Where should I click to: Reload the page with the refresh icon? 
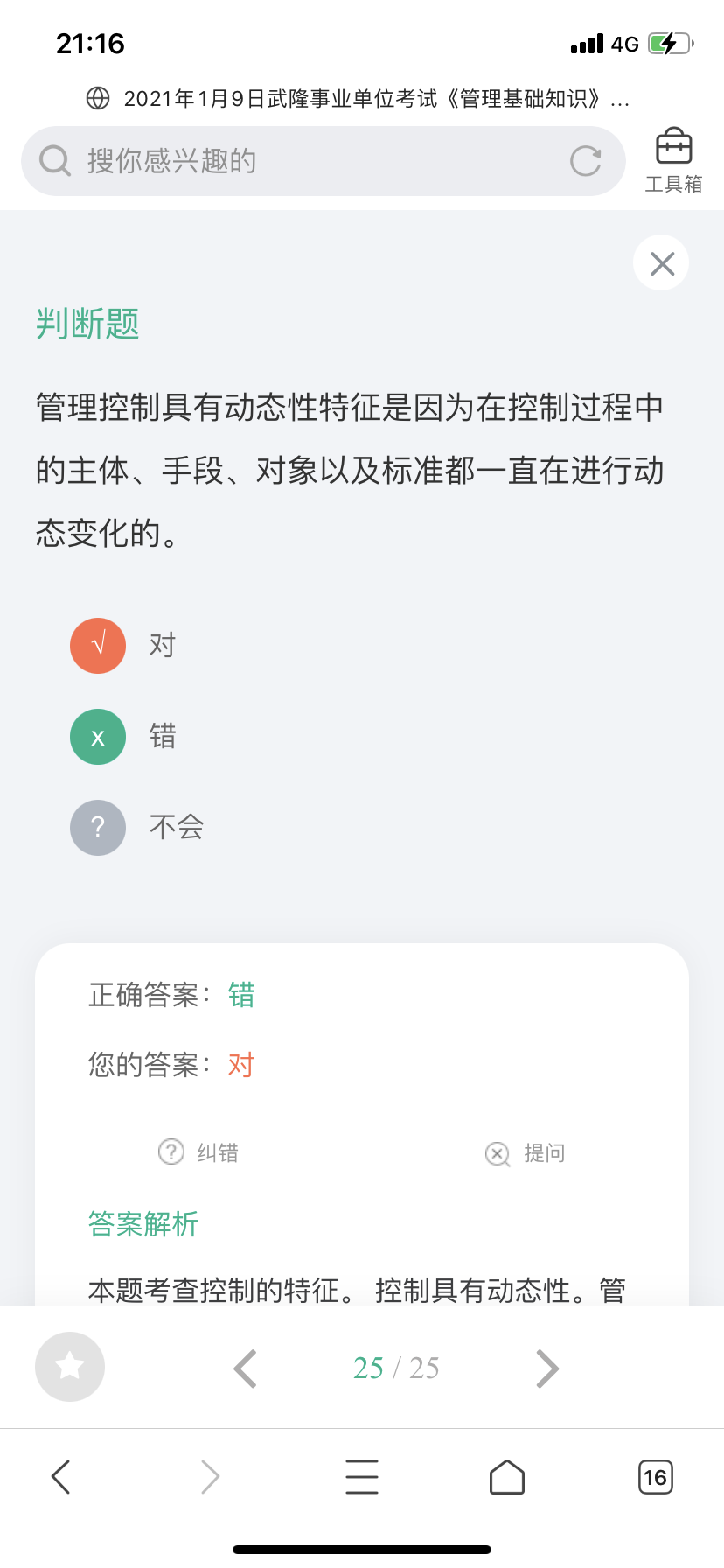[585, 161]
